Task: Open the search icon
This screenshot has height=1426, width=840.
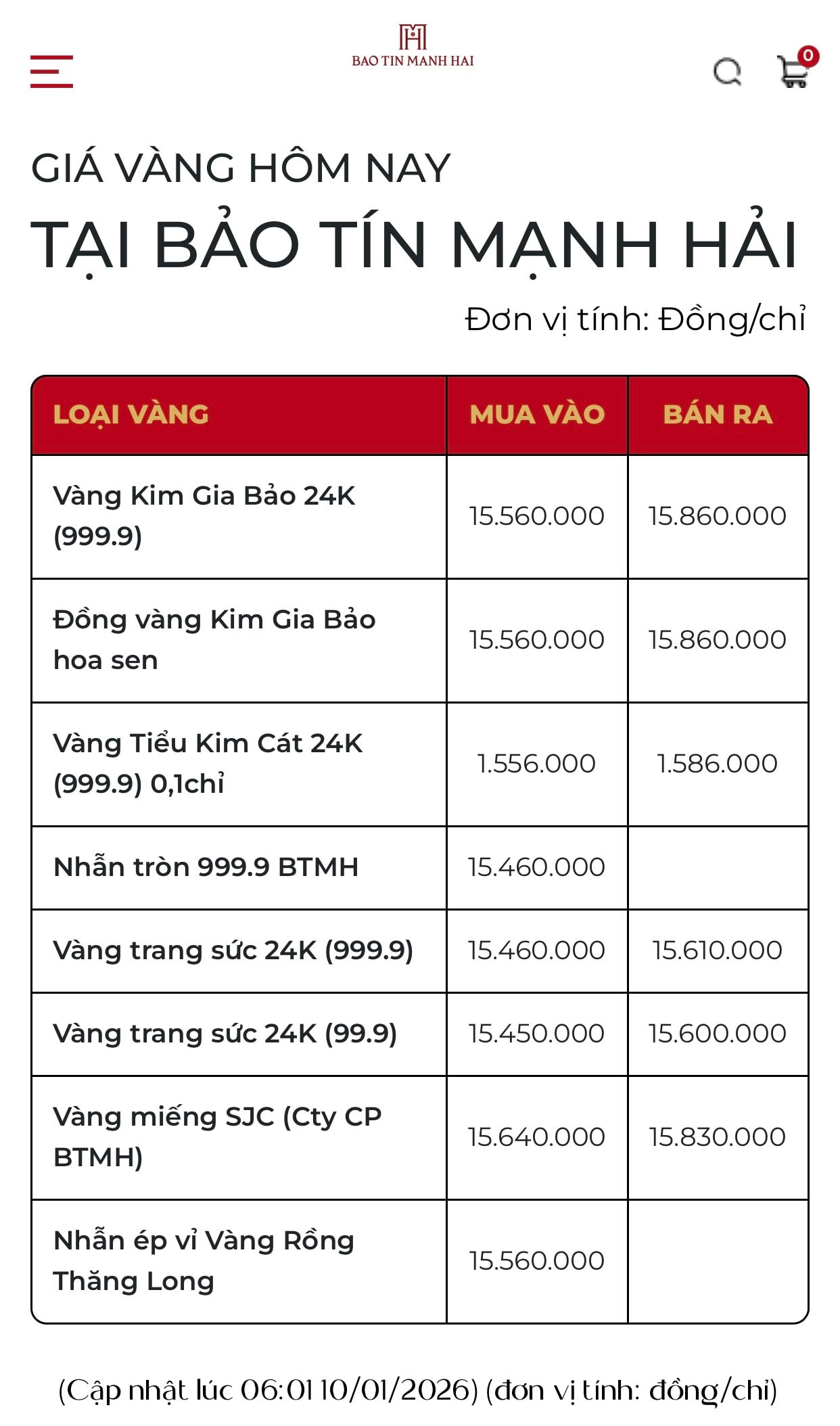Action: coord(728,71)
